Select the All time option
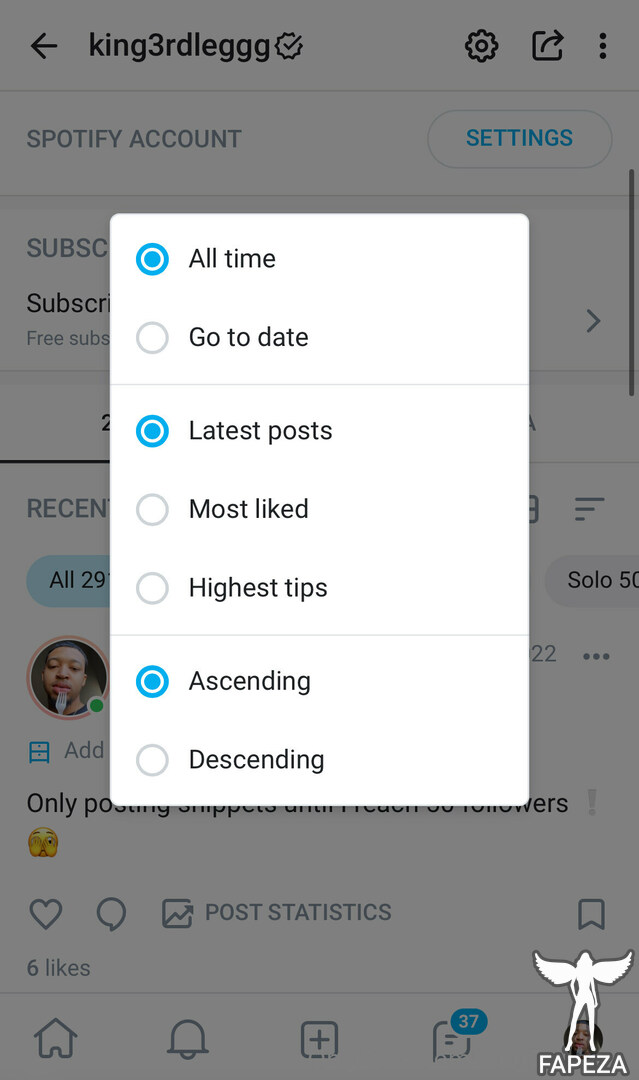 [319, 259]
